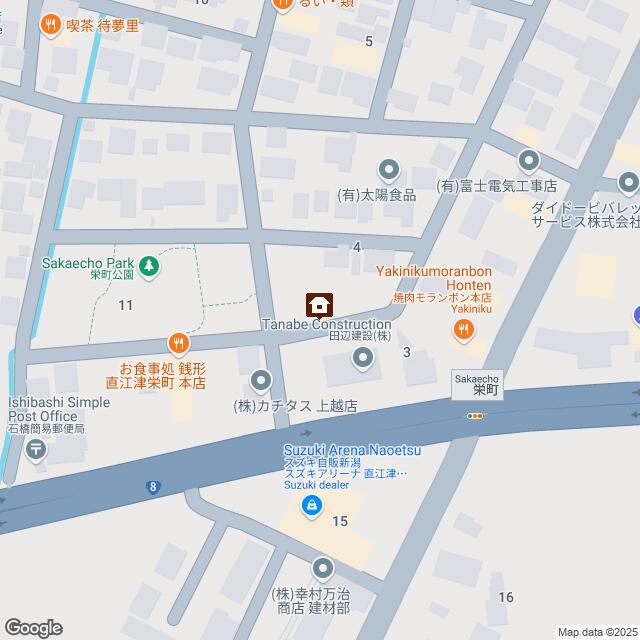Open the Ishibashi Simple Post Office marker
640x640 pixels.
pos(36,449)
